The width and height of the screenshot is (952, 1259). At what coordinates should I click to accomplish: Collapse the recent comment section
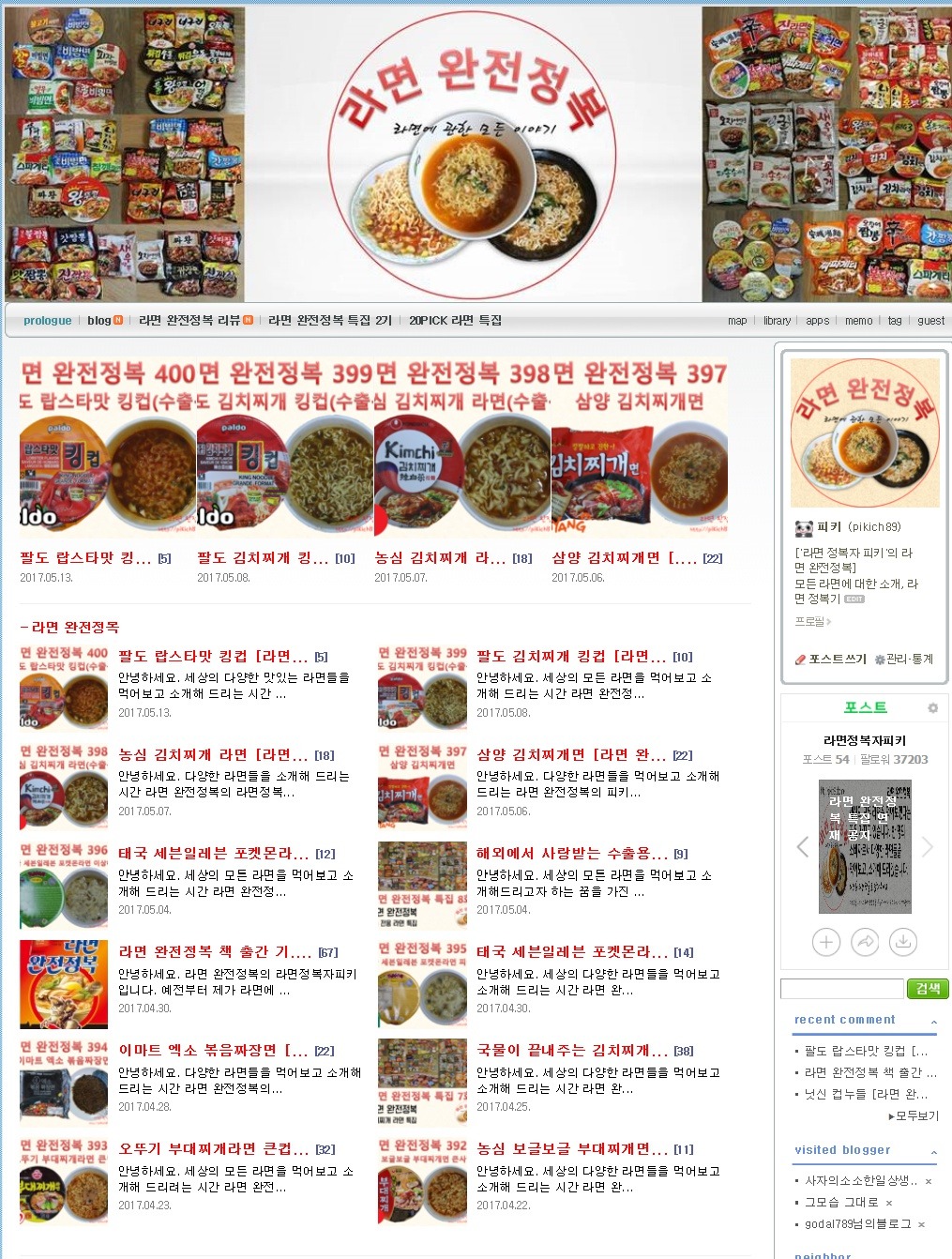933,1021
